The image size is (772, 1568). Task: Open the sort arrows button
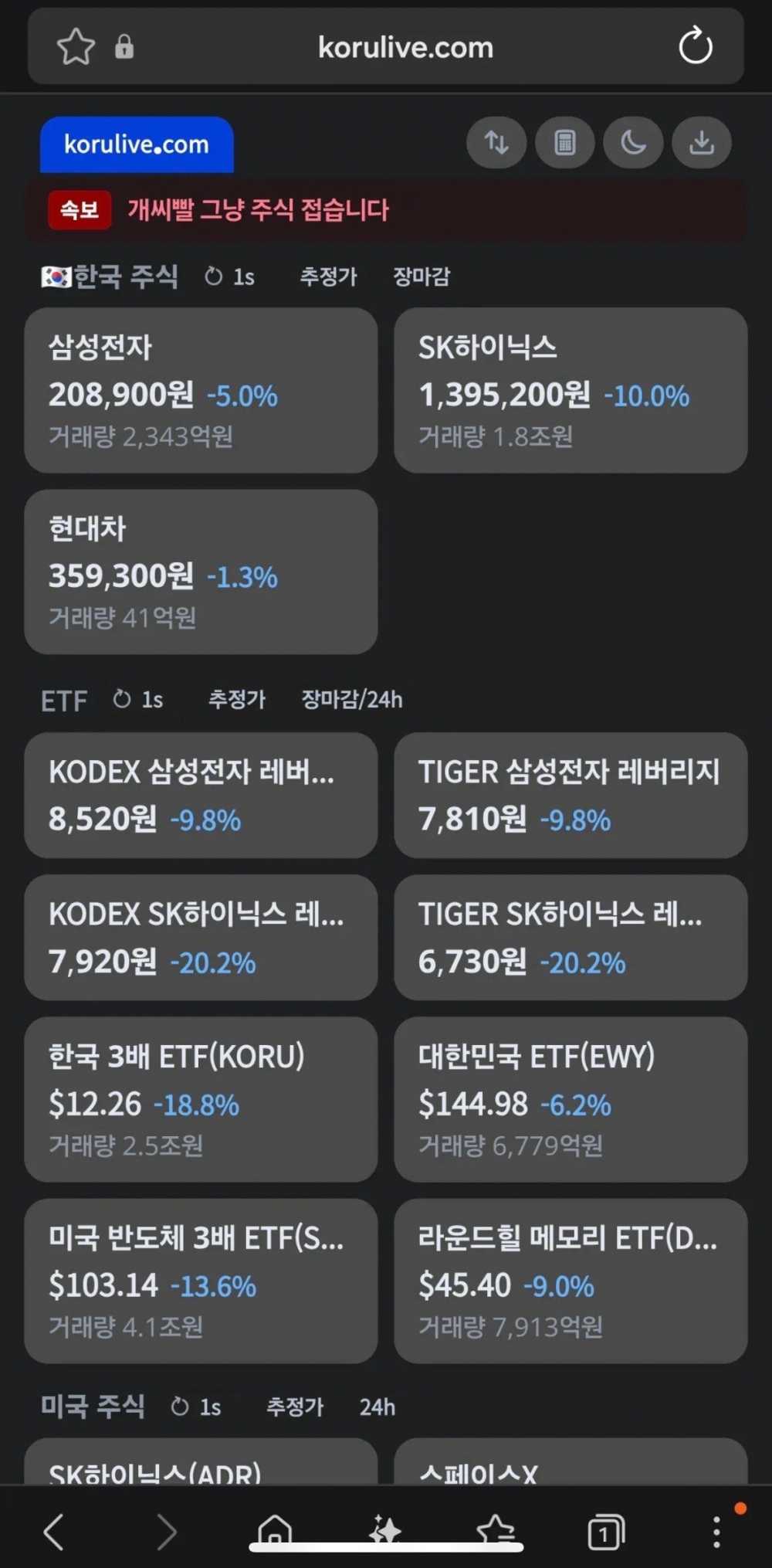pyautogui.click(x=496, y=143)
